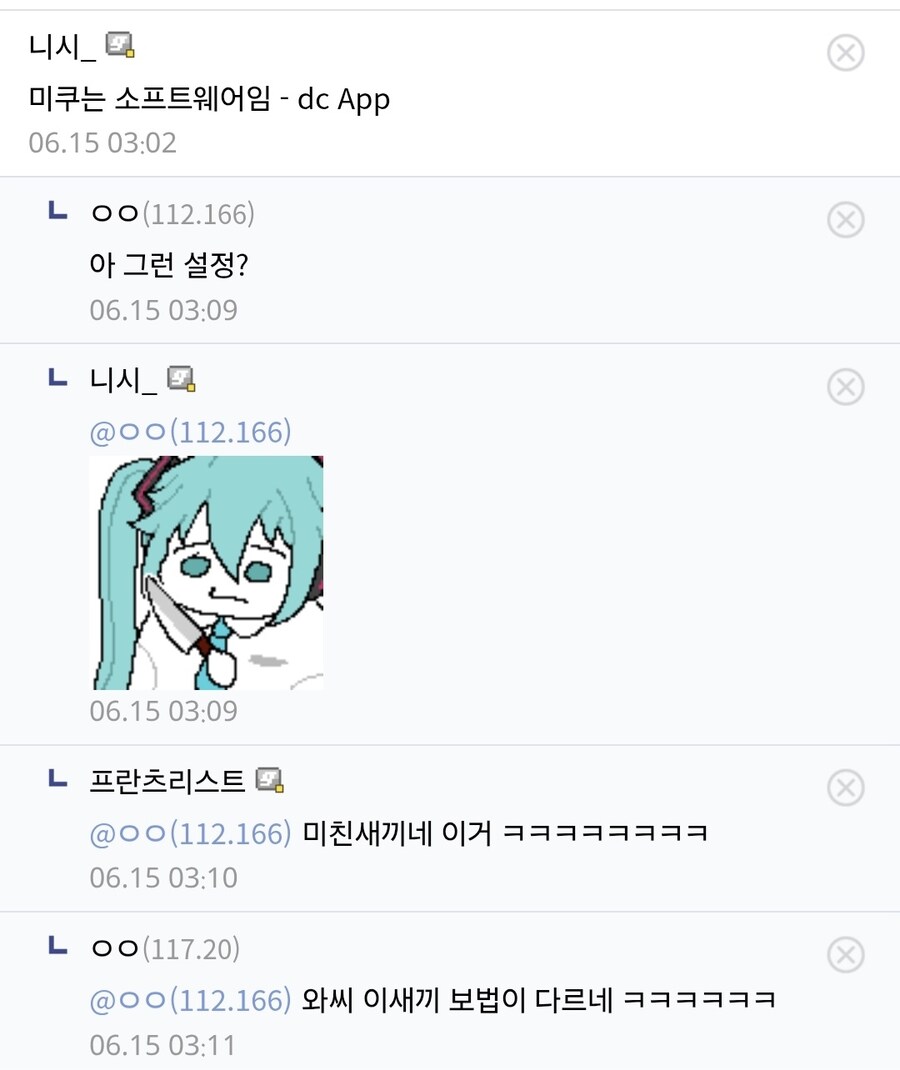Open 프란츠리스트's user profile nickname

click(167, 781)
